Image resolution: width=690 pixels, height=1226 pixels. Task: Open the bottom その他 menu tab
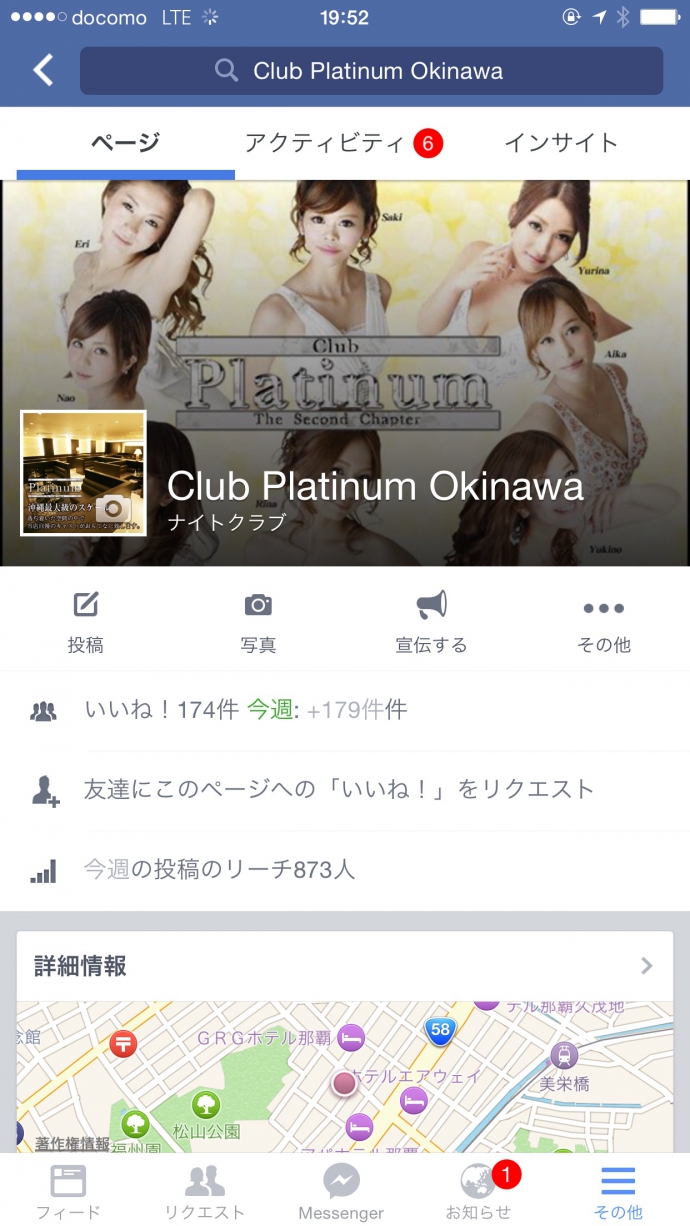click(618, 1192)
